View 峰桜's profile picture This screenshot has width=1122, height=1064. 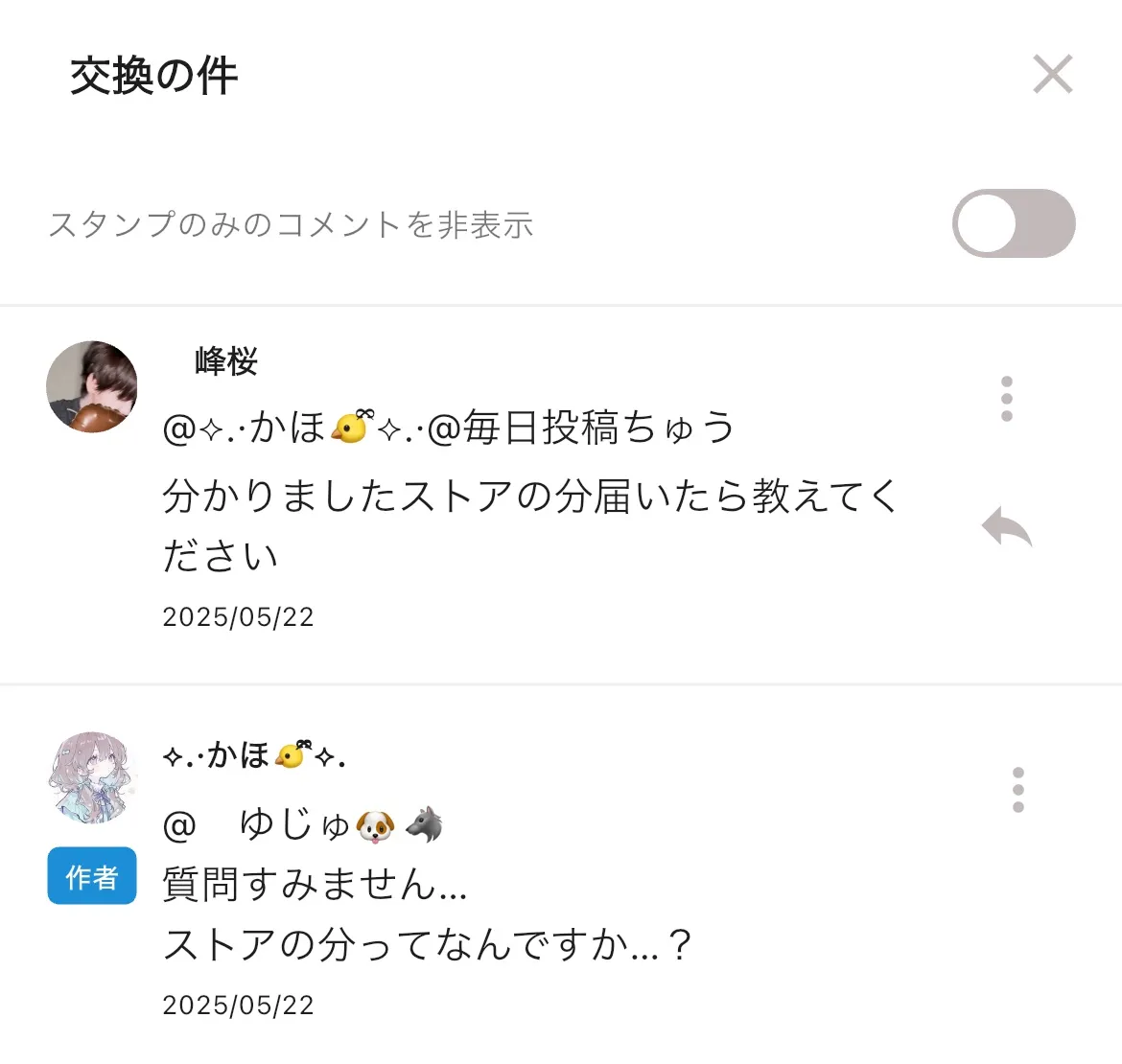(92, 386)
